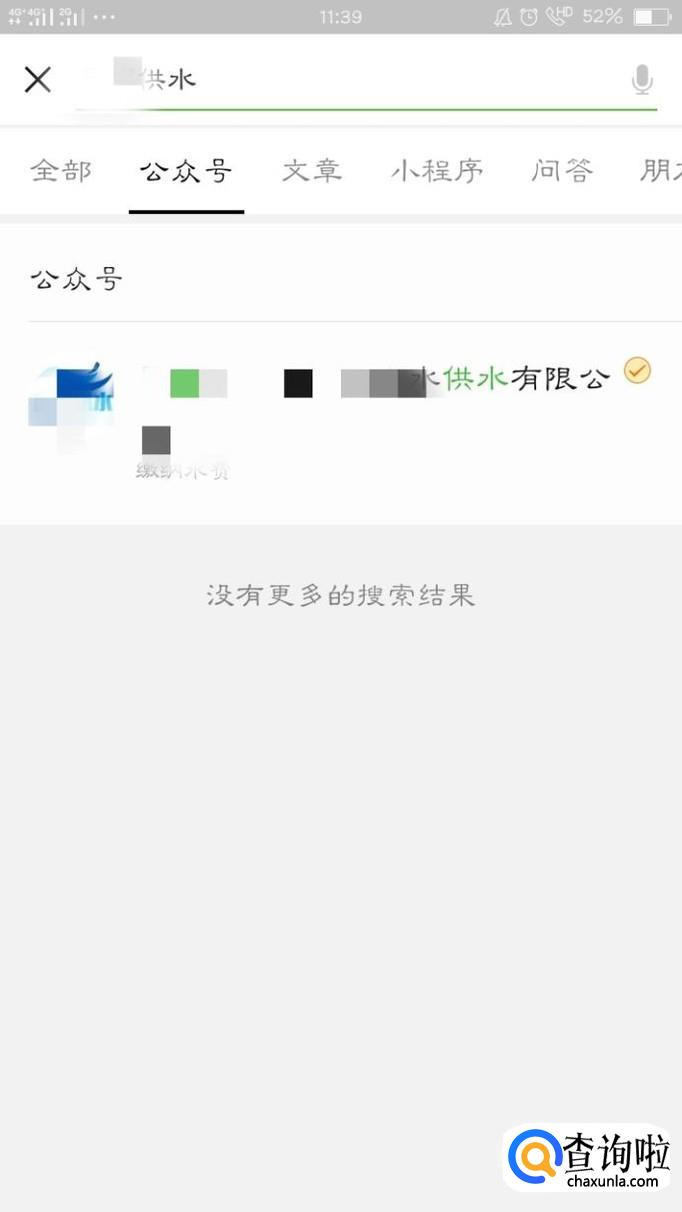
Task: Close the search screen with the X
Action: (38, 80)
